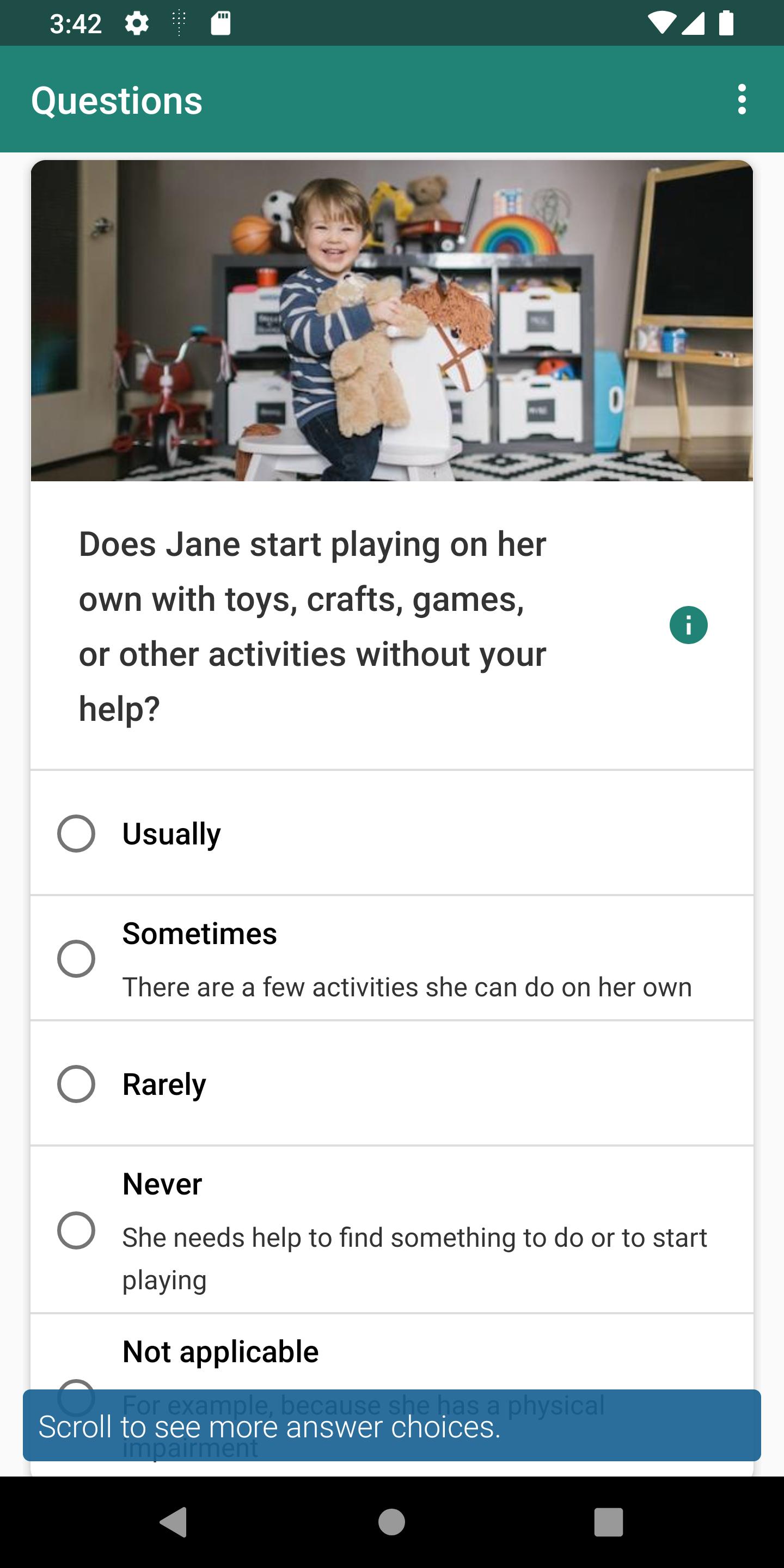Pick Rarely as the answer
This screenshot has height=1568, width=784.
(76, 1084)
